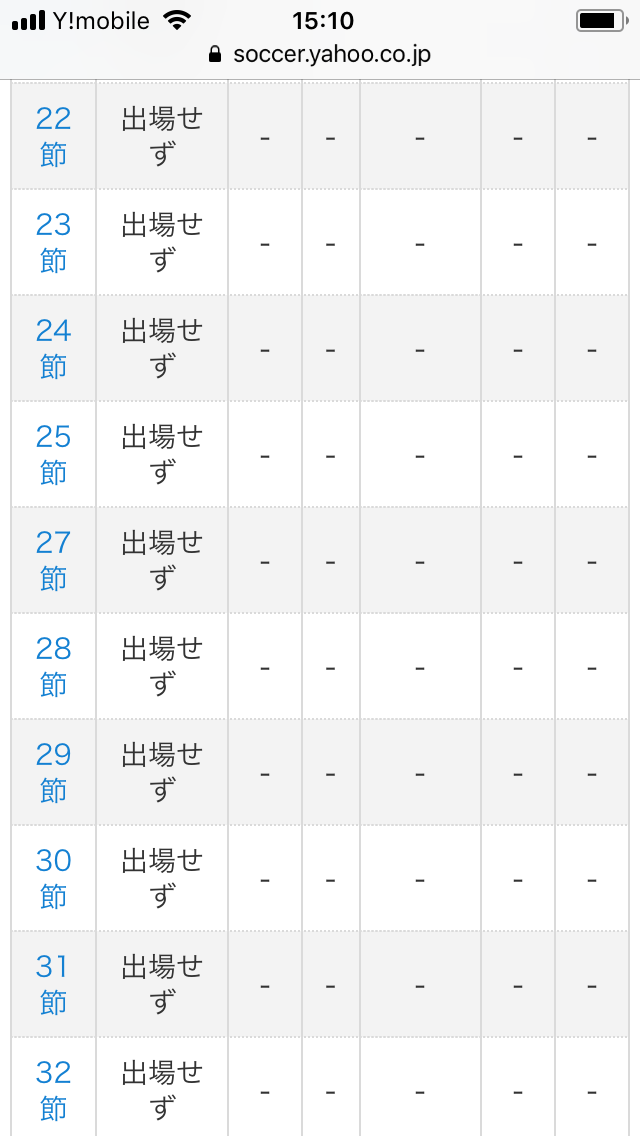Open the 23節 match link
Image resolution: width=640 pixels, height=1136 pixels.
pos(53,242)
